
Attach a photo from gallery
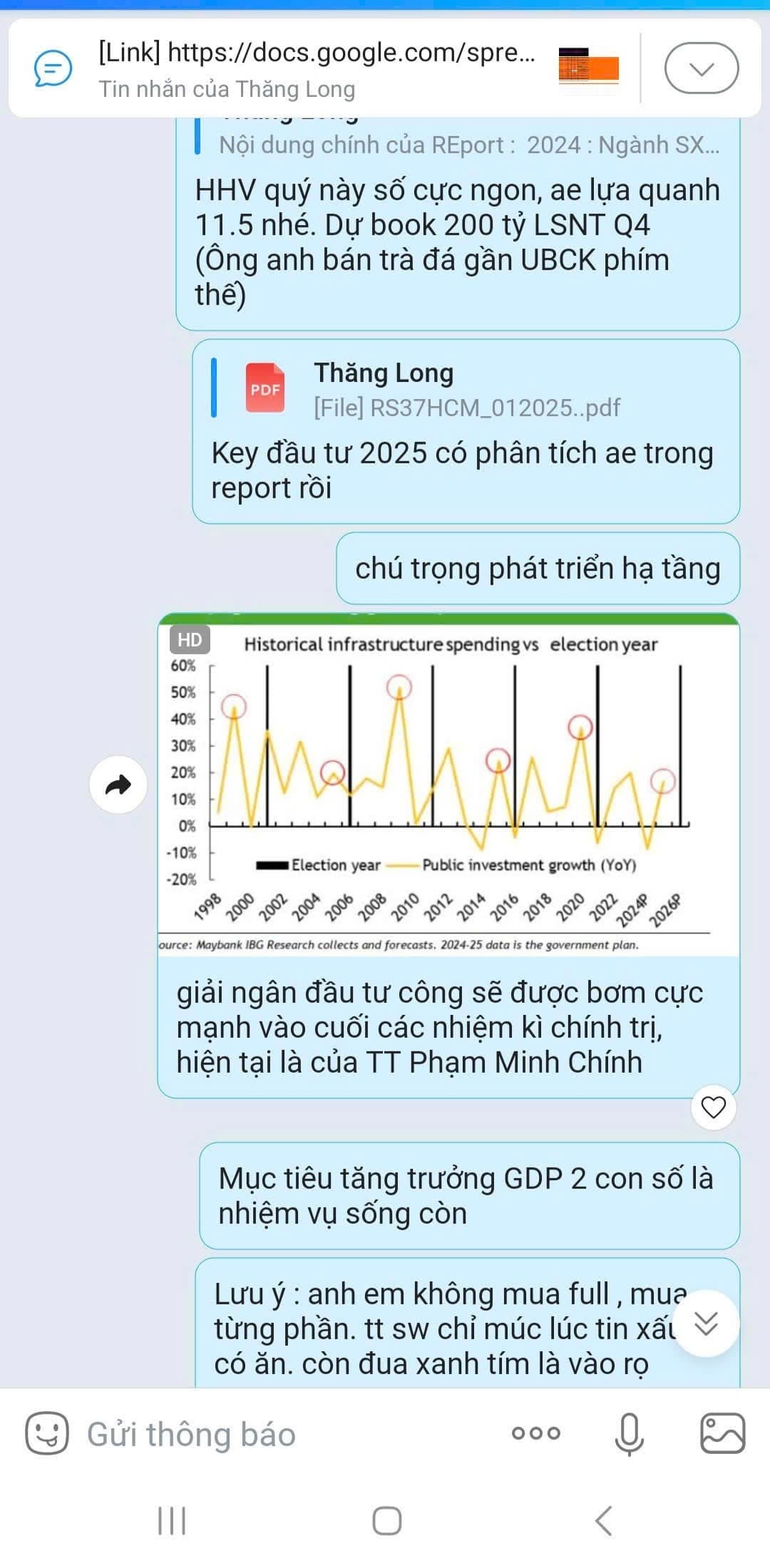722,1433
